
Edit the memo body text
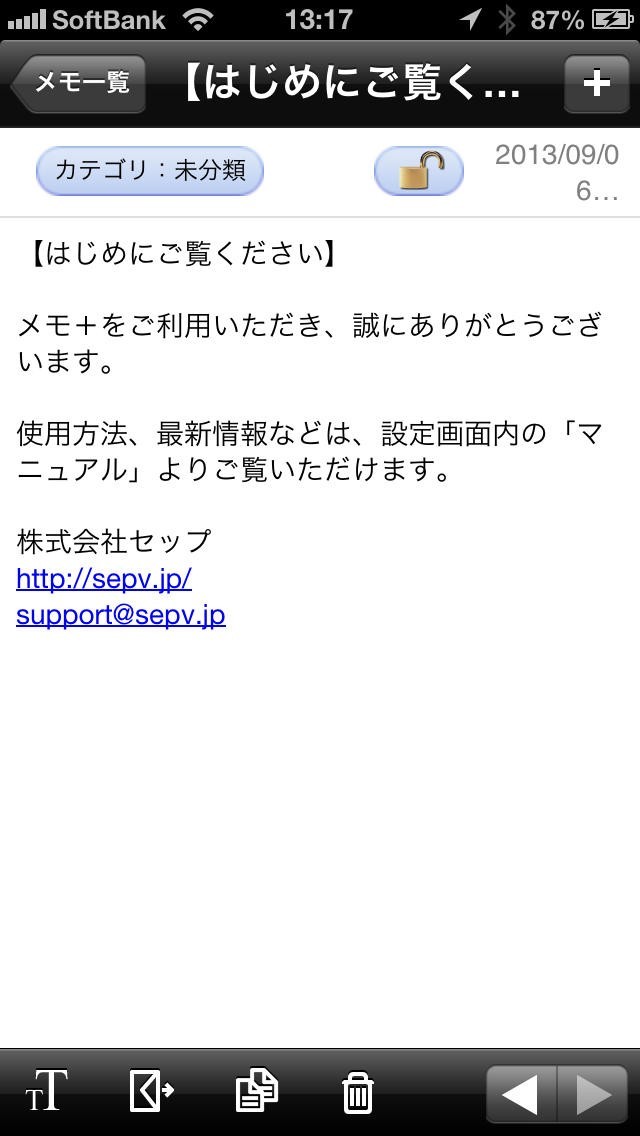[320, 800]
